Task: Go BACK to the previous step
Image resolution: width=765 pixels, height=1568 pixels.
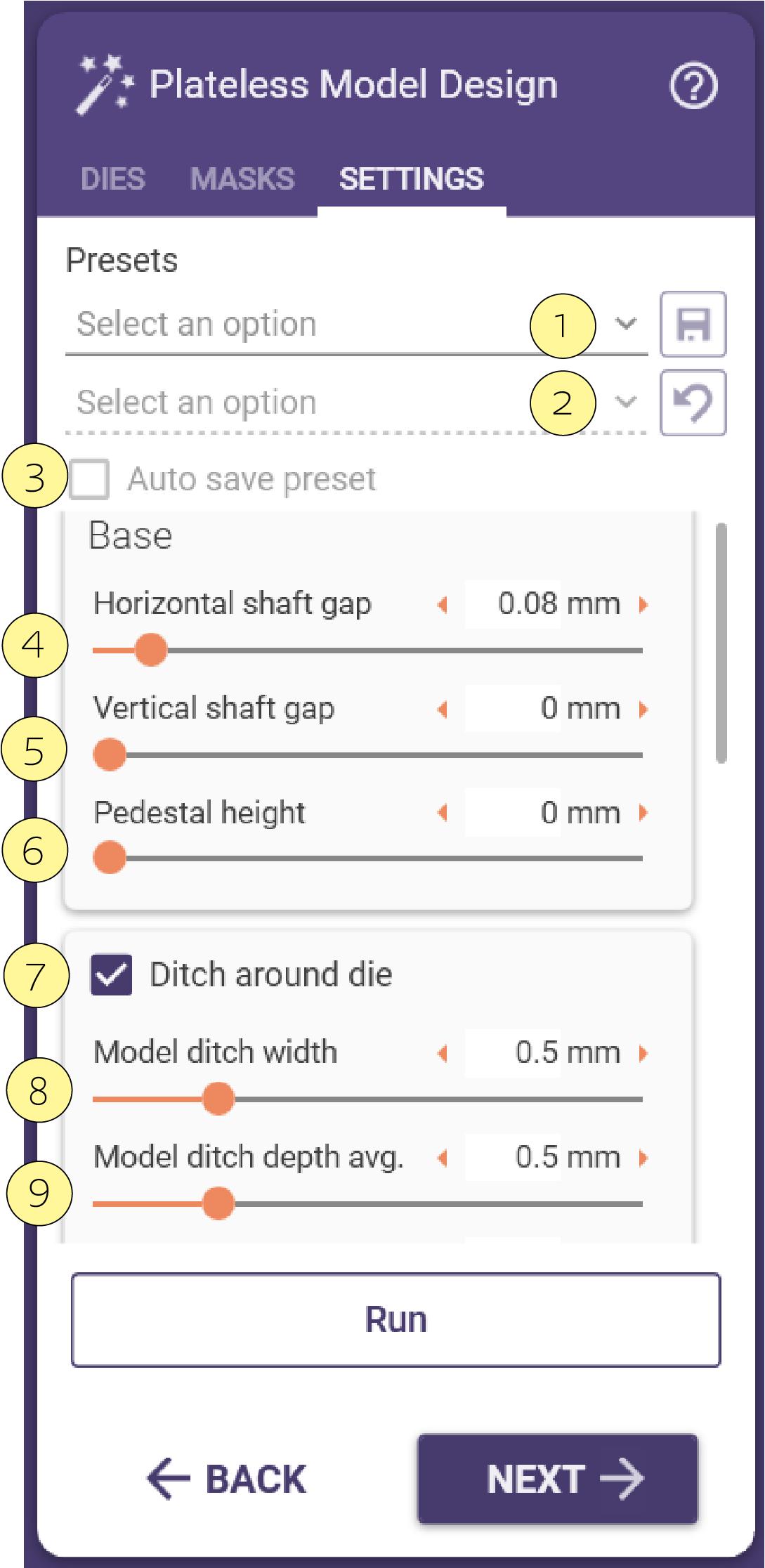Action: tap(226, 1479)
